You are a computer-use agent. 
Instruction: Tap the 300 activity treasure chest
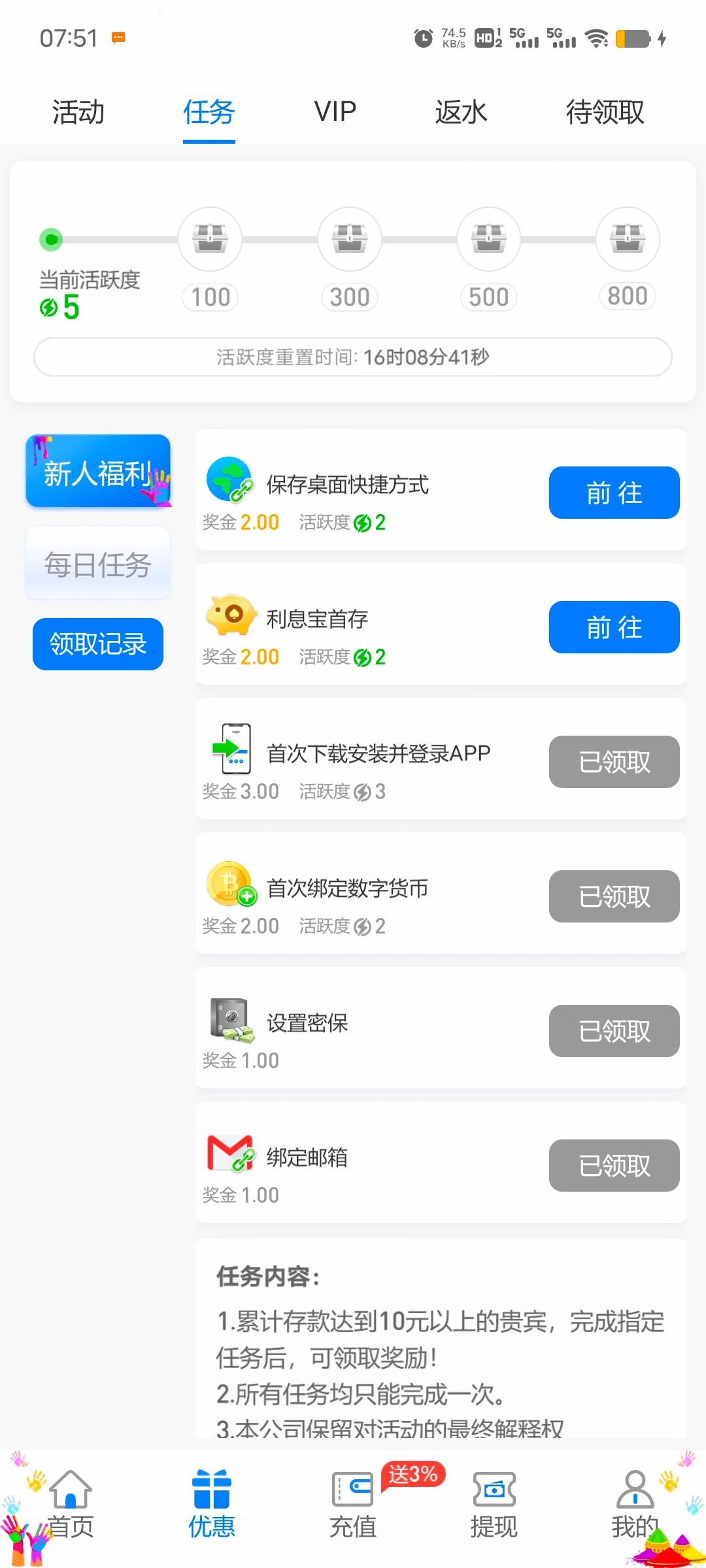point(349,239)
